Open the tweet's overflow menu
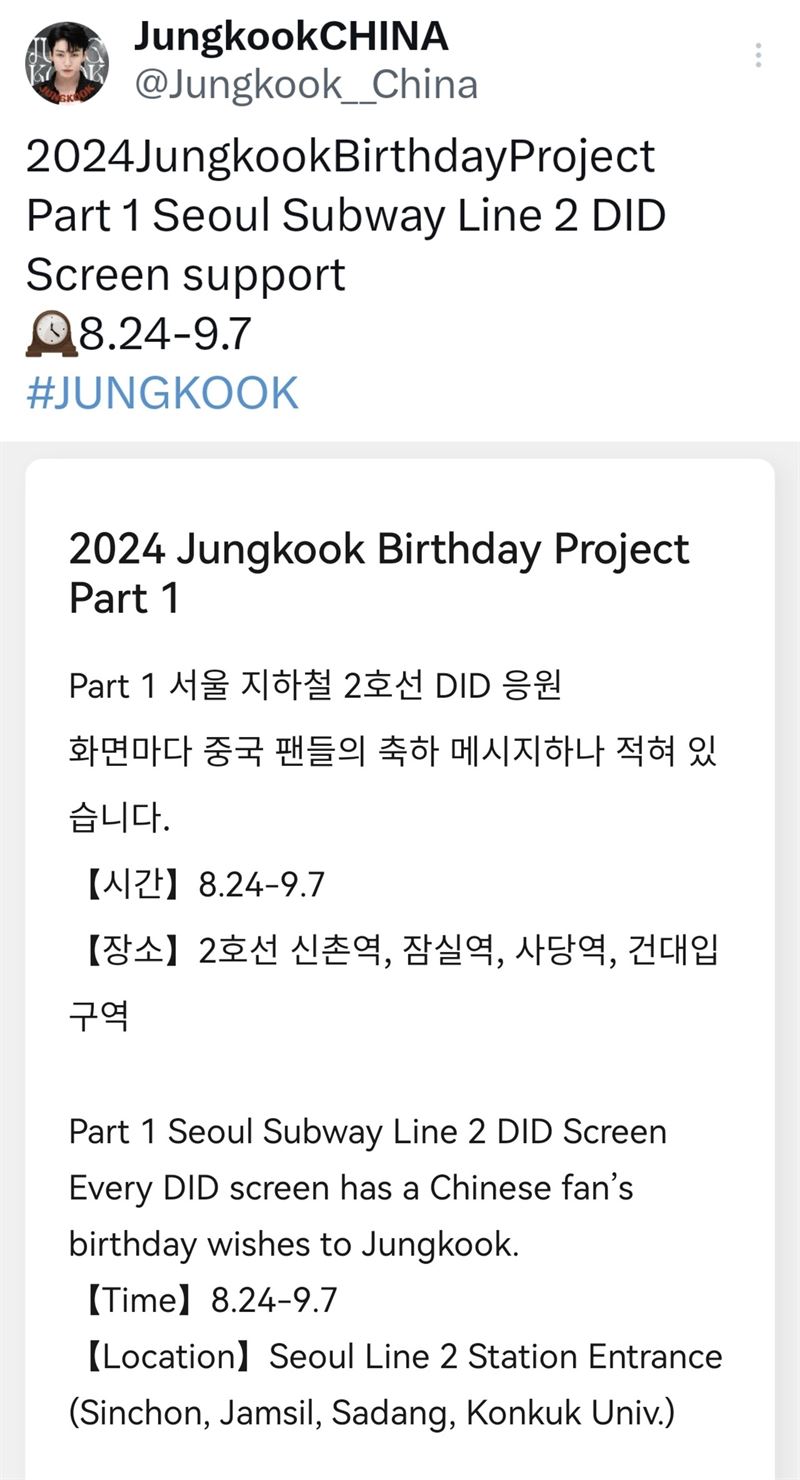The width and height of the screenshot is (800, 1480). coord(759,56)
